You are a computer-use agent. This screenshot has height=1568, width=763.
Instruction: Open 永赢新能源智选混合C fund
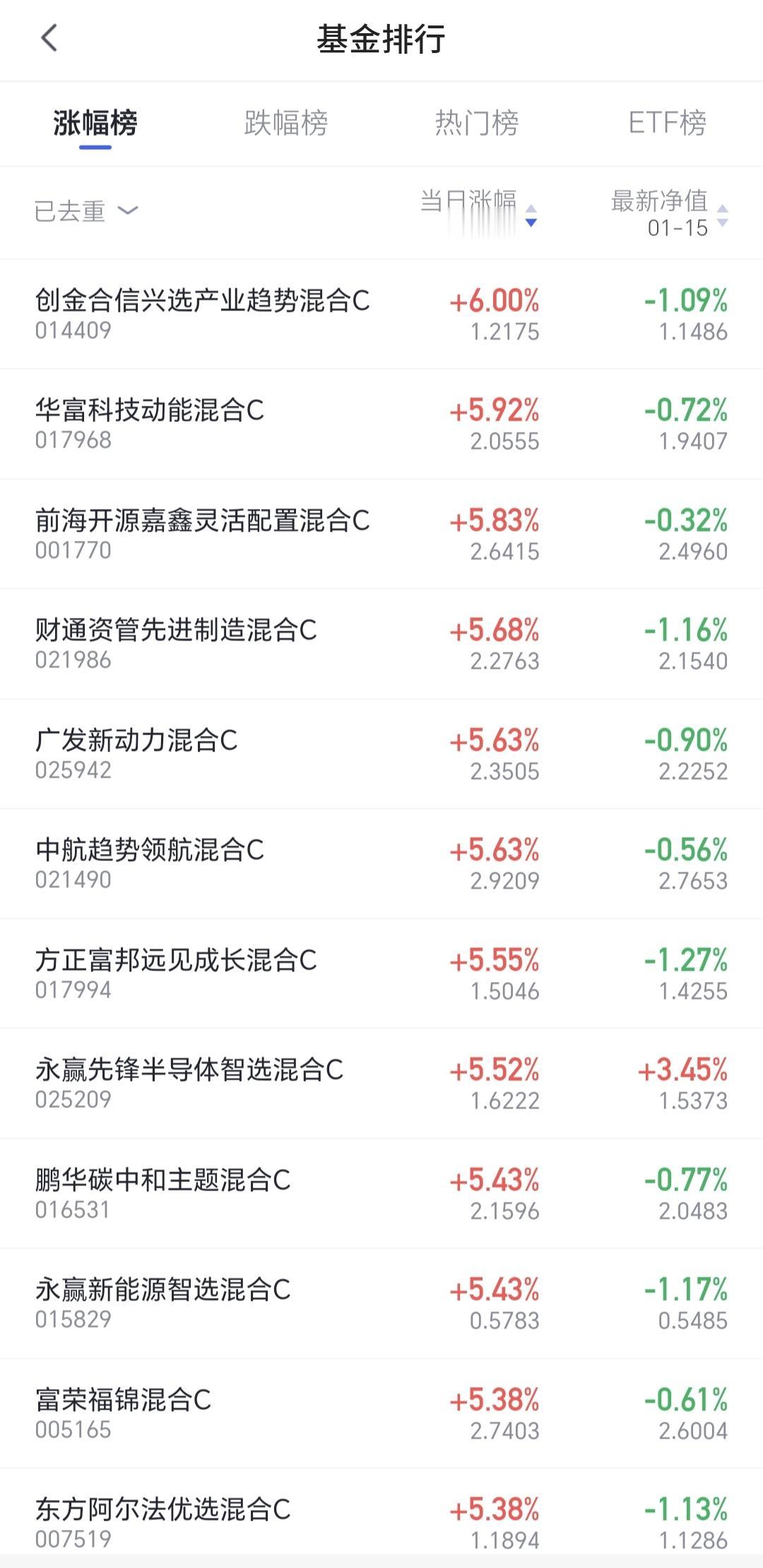(163, 1290)
